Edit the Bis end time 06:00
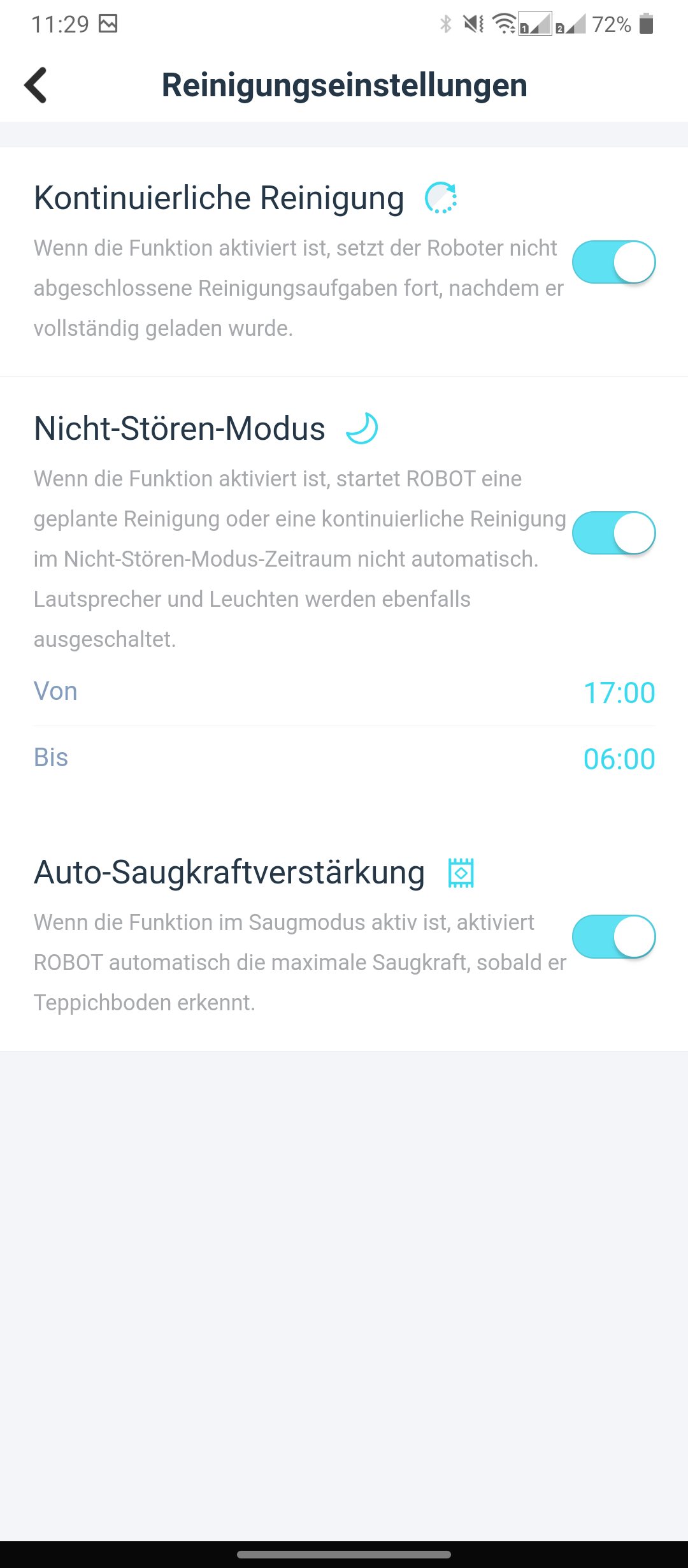 click(x=344, y=759)
